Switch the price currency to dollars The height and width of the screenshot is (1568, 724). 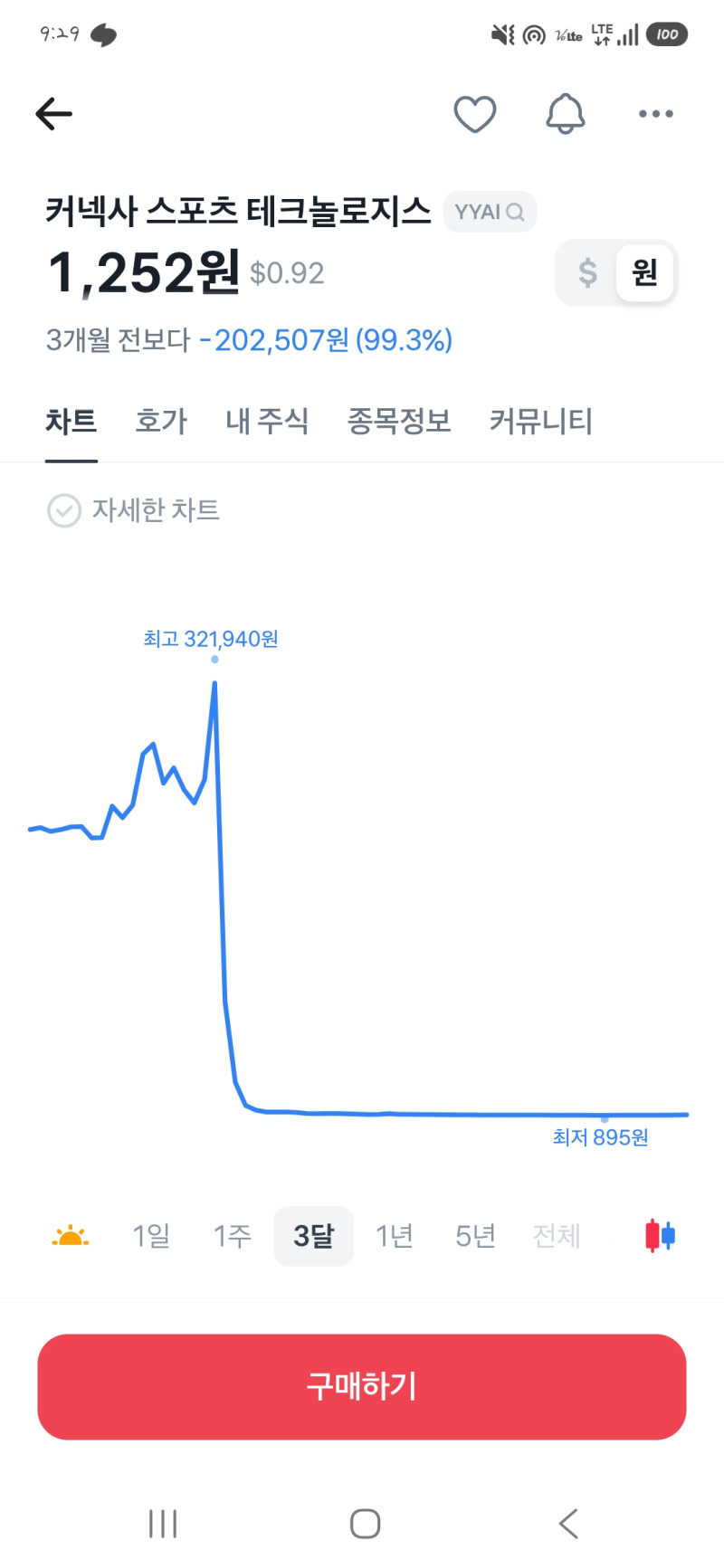click(x=588, y=272)
